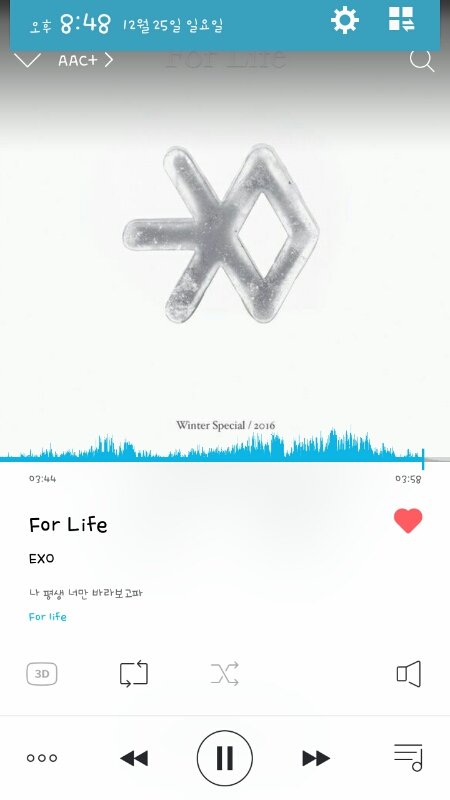Screen dimensions: 450x800
Task: Open the For life album link
Action: point(47,616)
